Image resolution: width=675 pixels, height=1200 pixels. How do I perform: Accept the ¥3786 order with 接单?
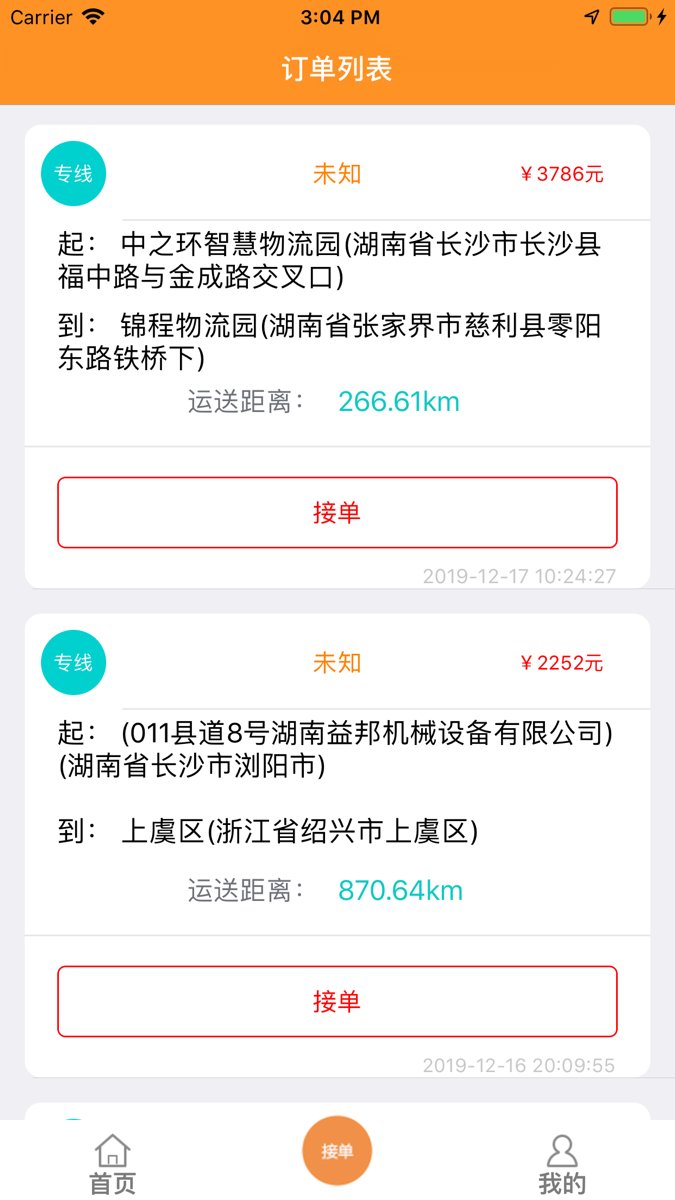click(x=337, y=512)
